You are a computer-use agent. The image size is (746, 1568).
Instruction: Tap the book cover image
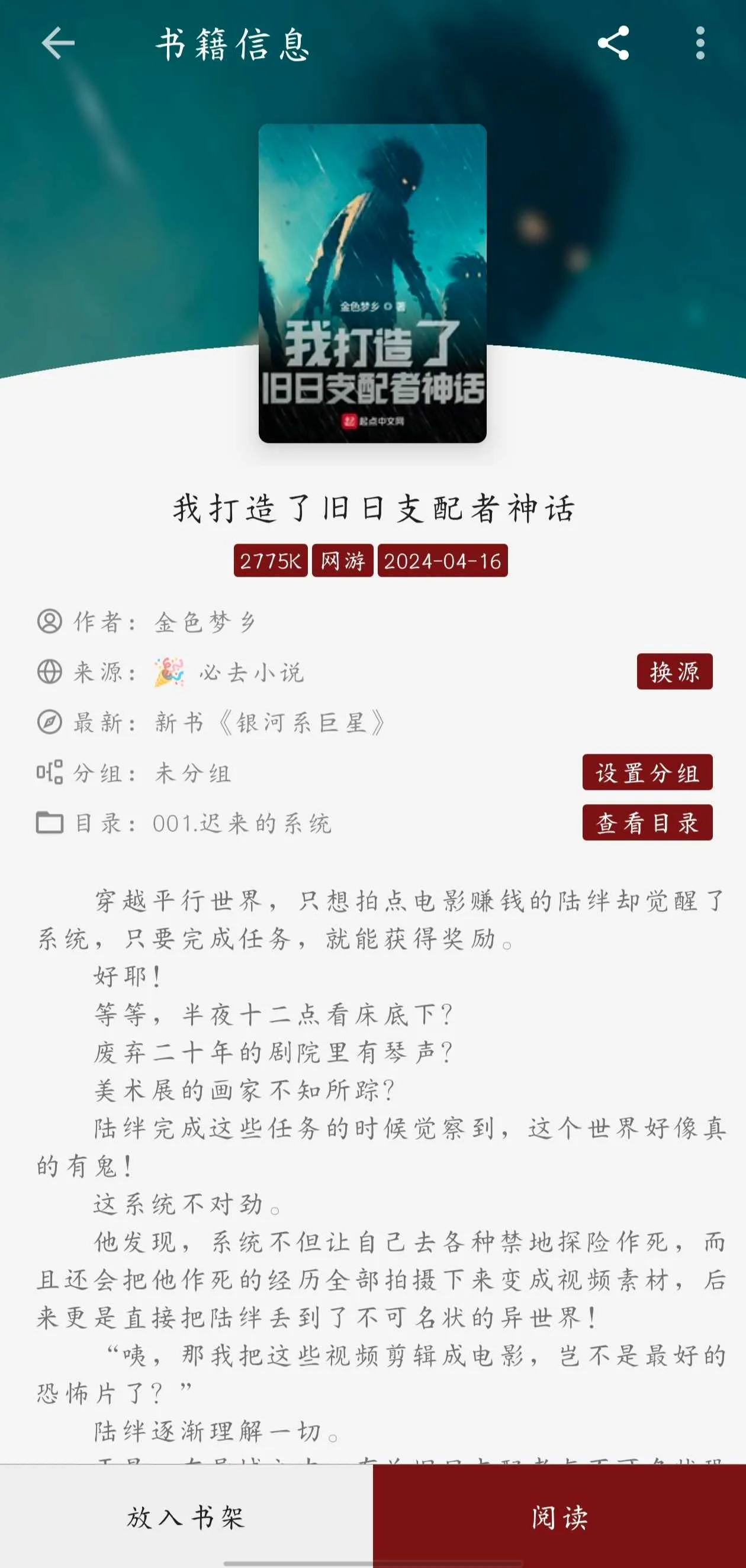pyautogui.click(x=372, y=283)
